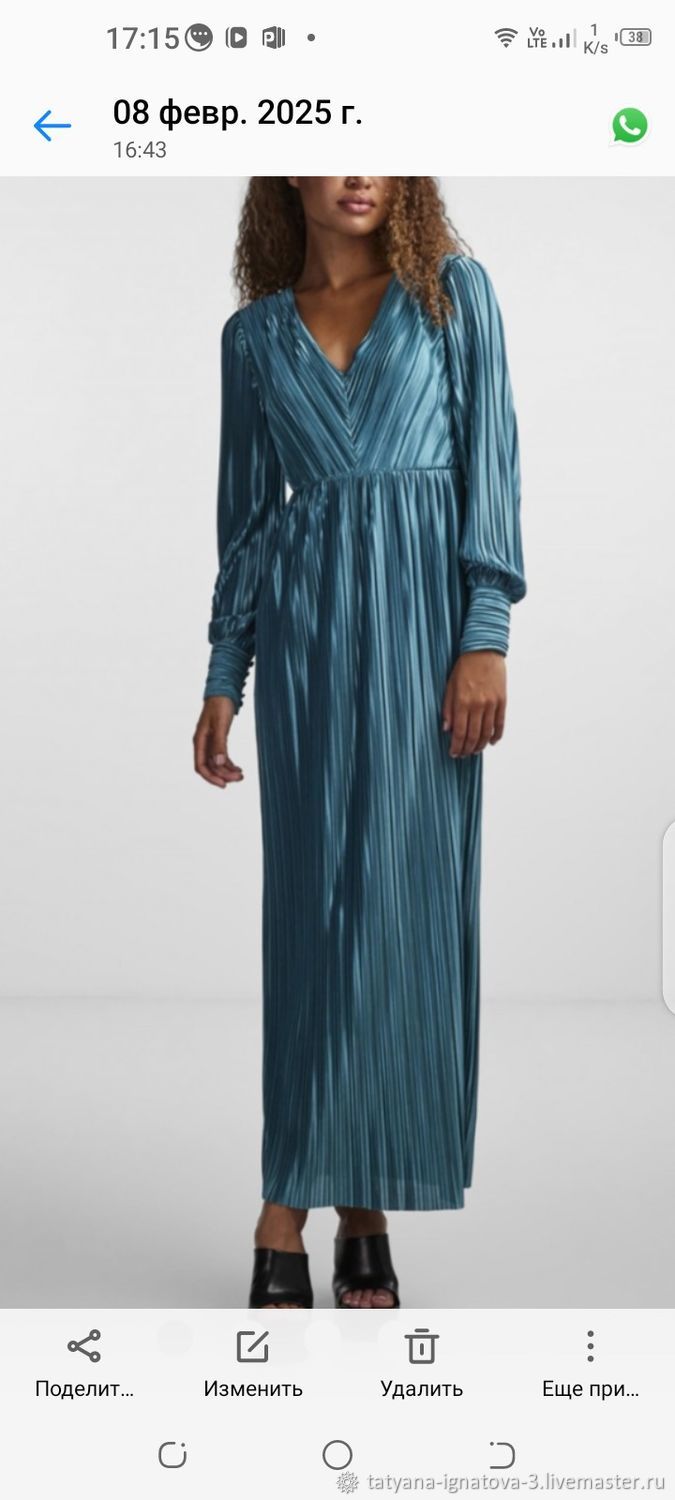Delete the photo with Удалить
The width and height of the screenshot is (675, 1500).
(422, 1364)
